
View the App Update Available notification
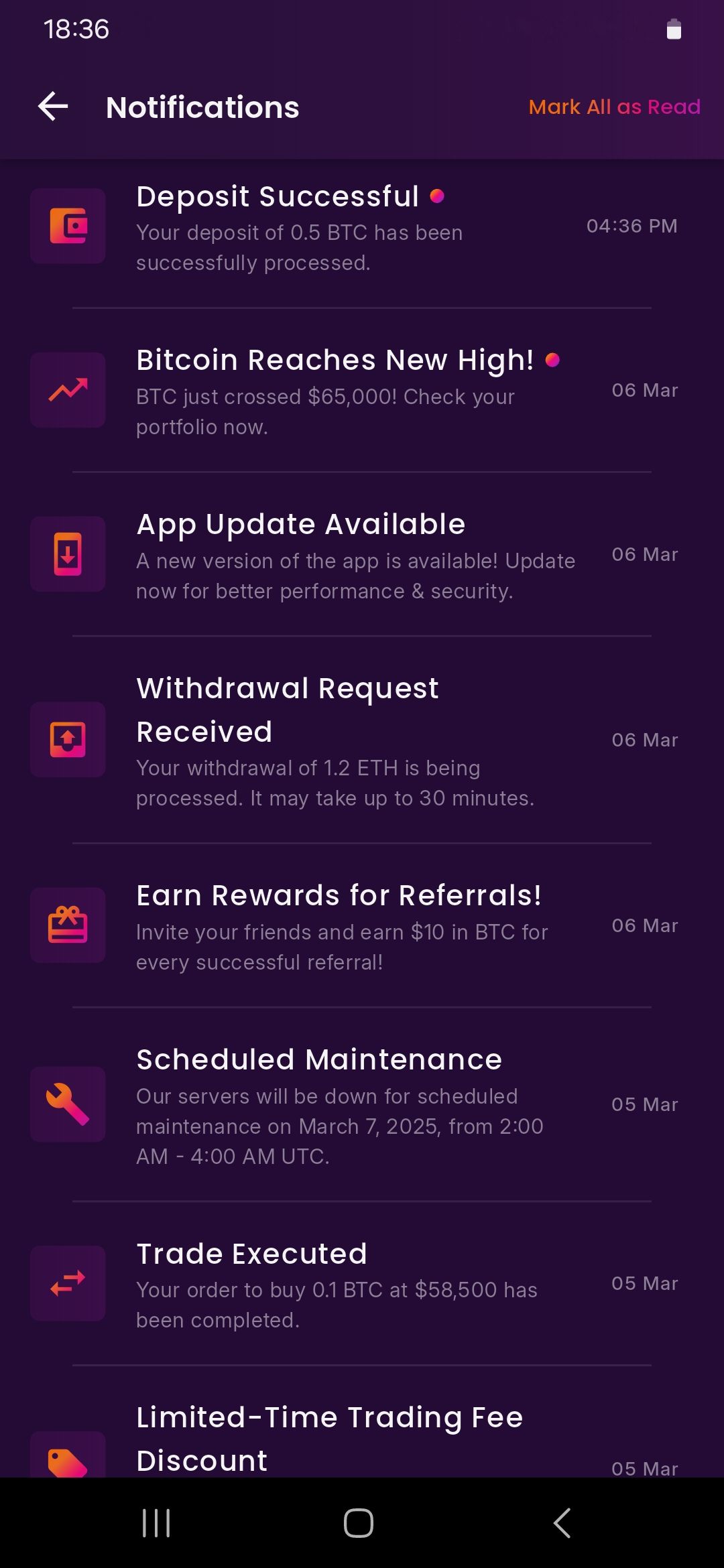362,554
